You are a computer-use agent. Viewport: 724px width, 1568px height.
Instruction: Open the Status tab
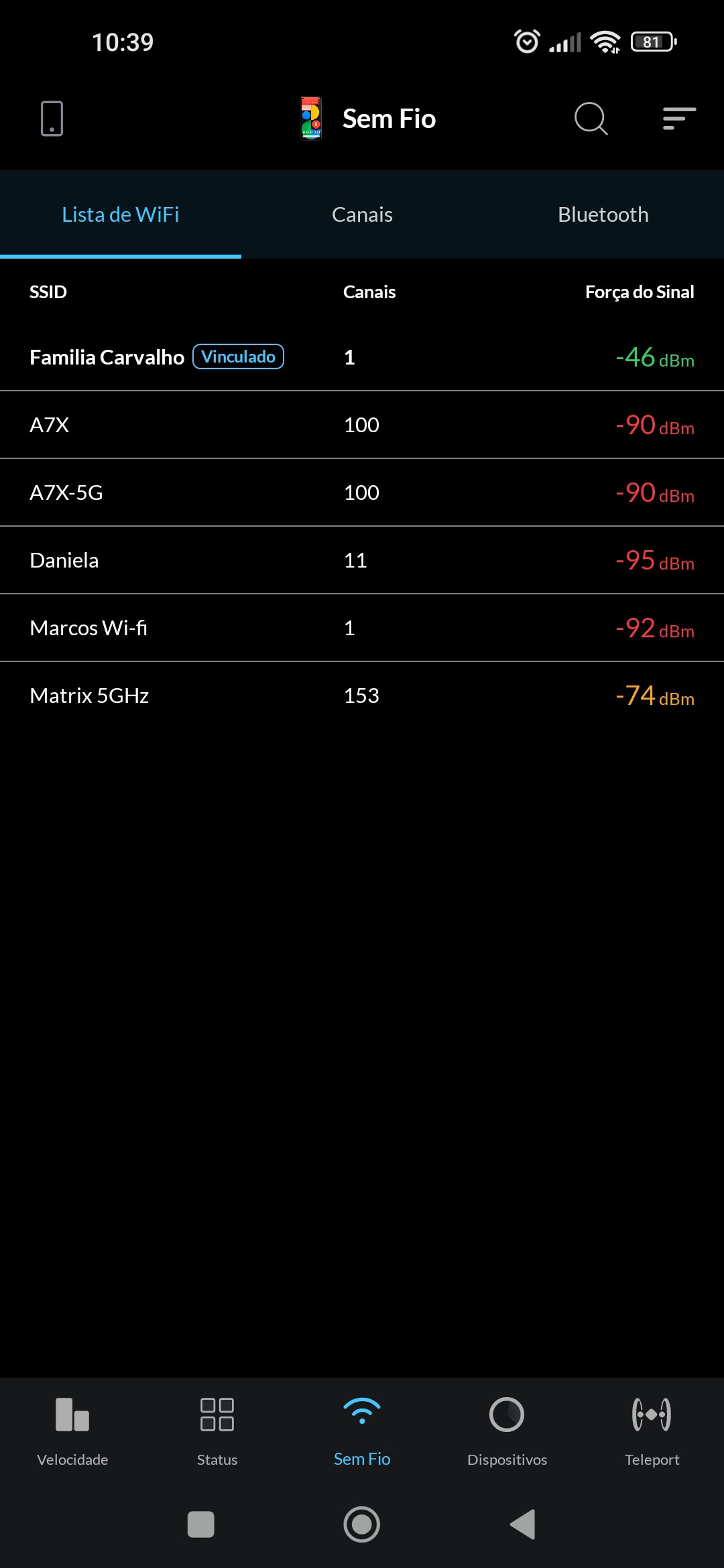pyautogui.click(x=217, y=1431)
